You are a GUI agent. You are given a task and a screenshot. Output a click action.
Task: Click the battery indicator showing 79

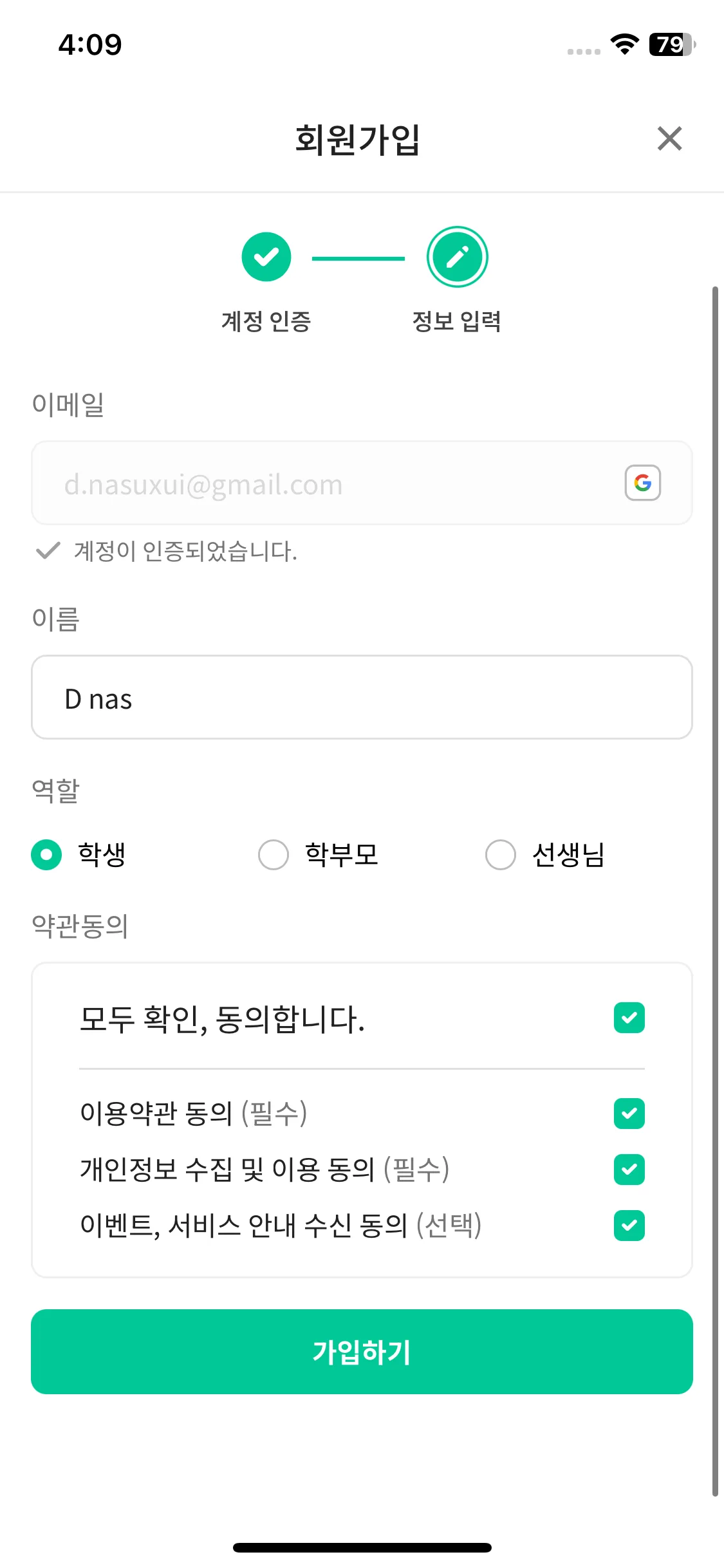click(x=670, y=44)
